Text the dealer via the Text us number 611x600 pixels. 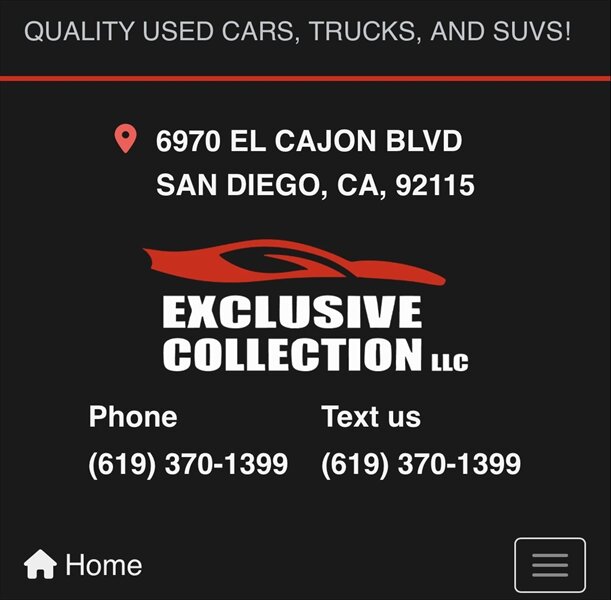point(420,464)
